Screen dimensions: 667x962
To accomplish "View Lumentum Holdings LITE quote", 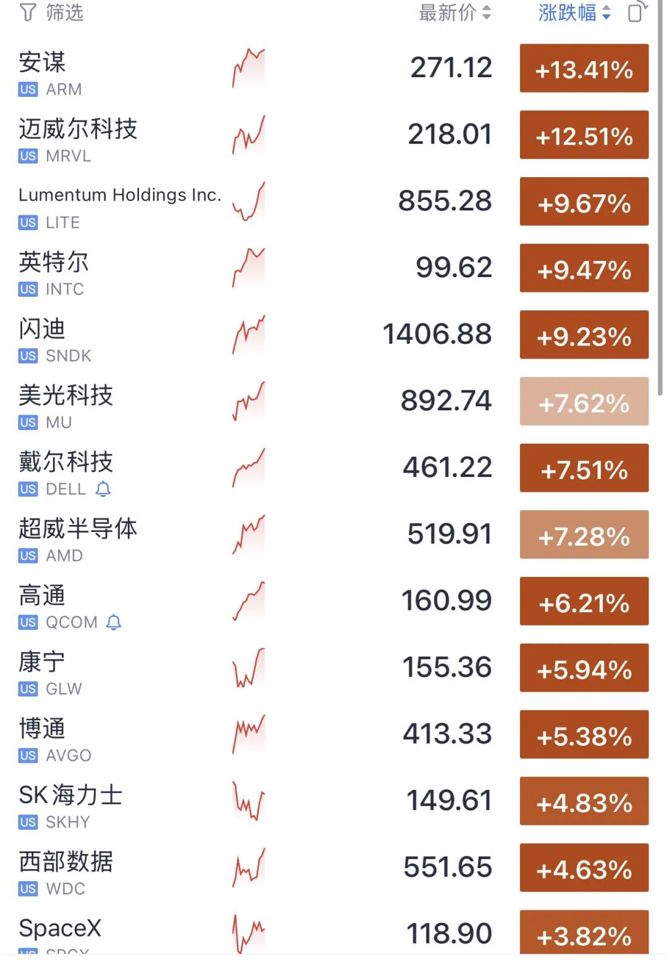I will point(333,201).
